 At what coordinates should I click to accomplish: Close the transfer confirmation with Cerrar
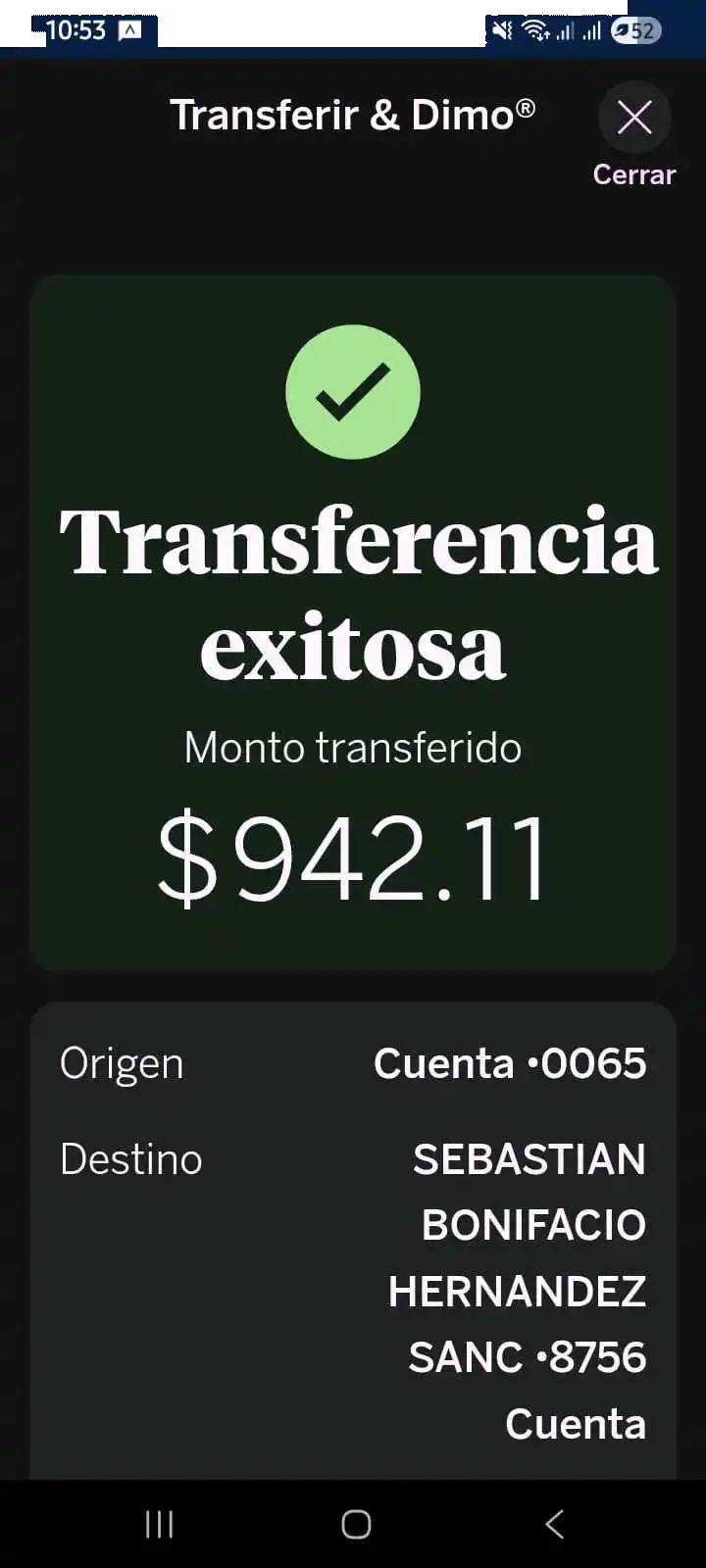click(634, 120)
